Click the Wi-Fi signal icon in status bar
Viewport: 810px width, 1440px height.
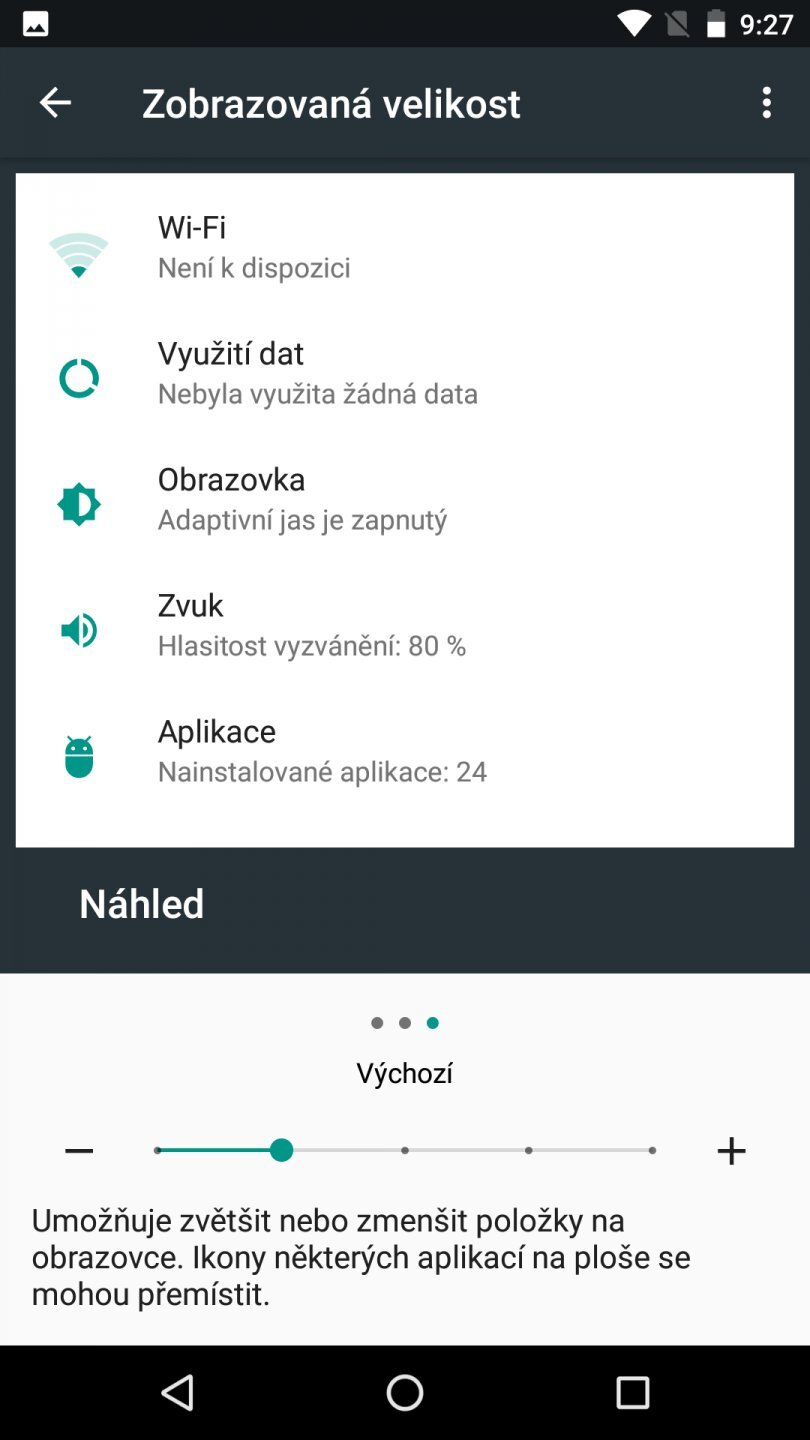click(x=632, y=22)
